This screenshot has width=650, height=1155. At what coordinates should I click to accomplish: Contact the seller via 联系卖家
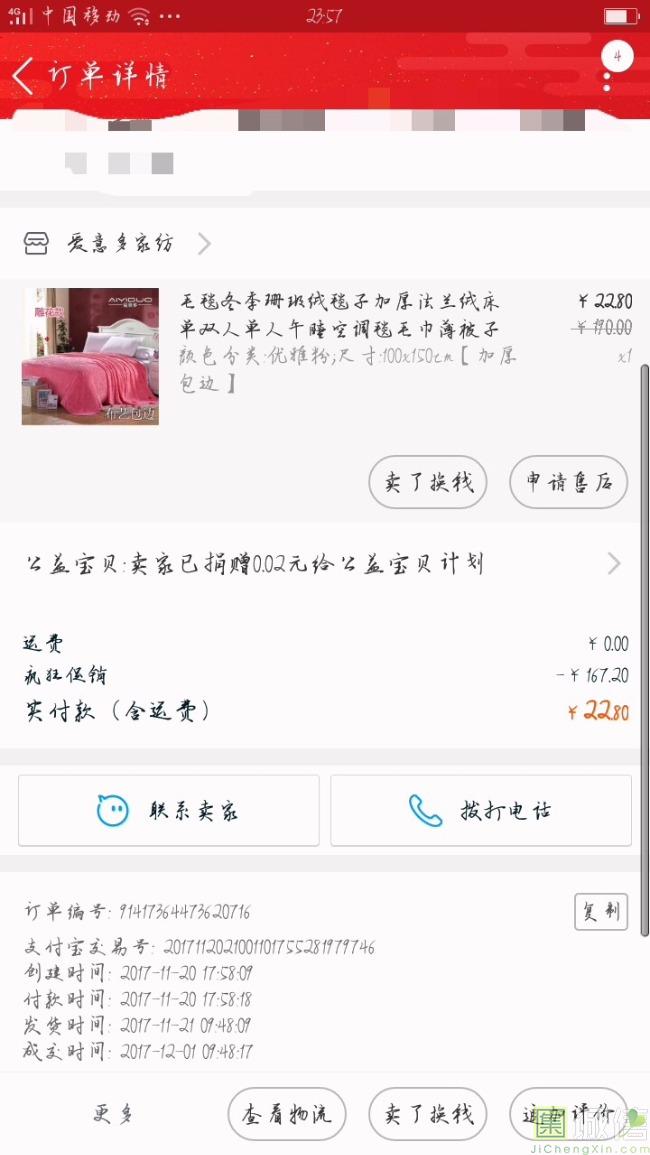pyautogui.click(x=168, y=810)
